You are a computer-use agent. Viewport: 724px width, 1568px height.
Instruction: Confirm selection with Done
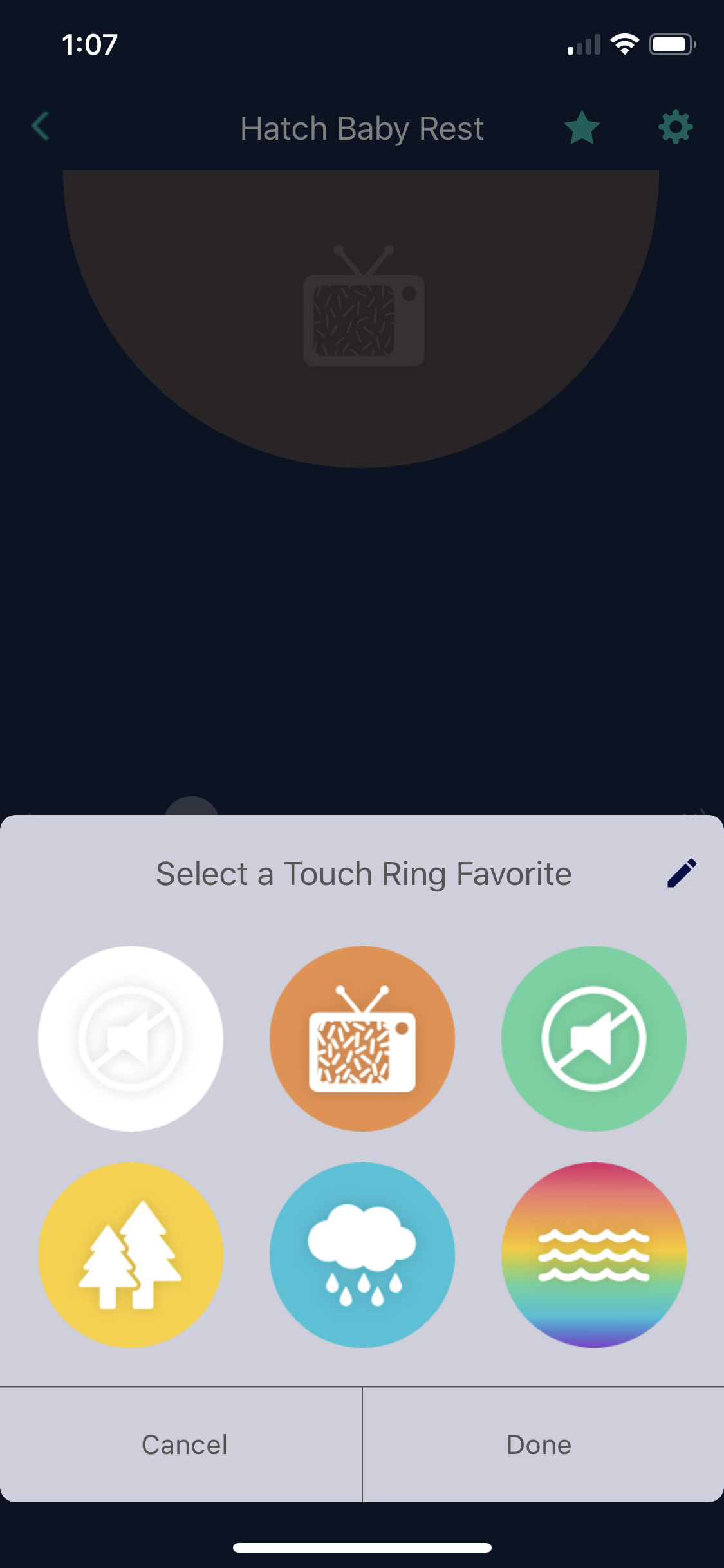539,1444
